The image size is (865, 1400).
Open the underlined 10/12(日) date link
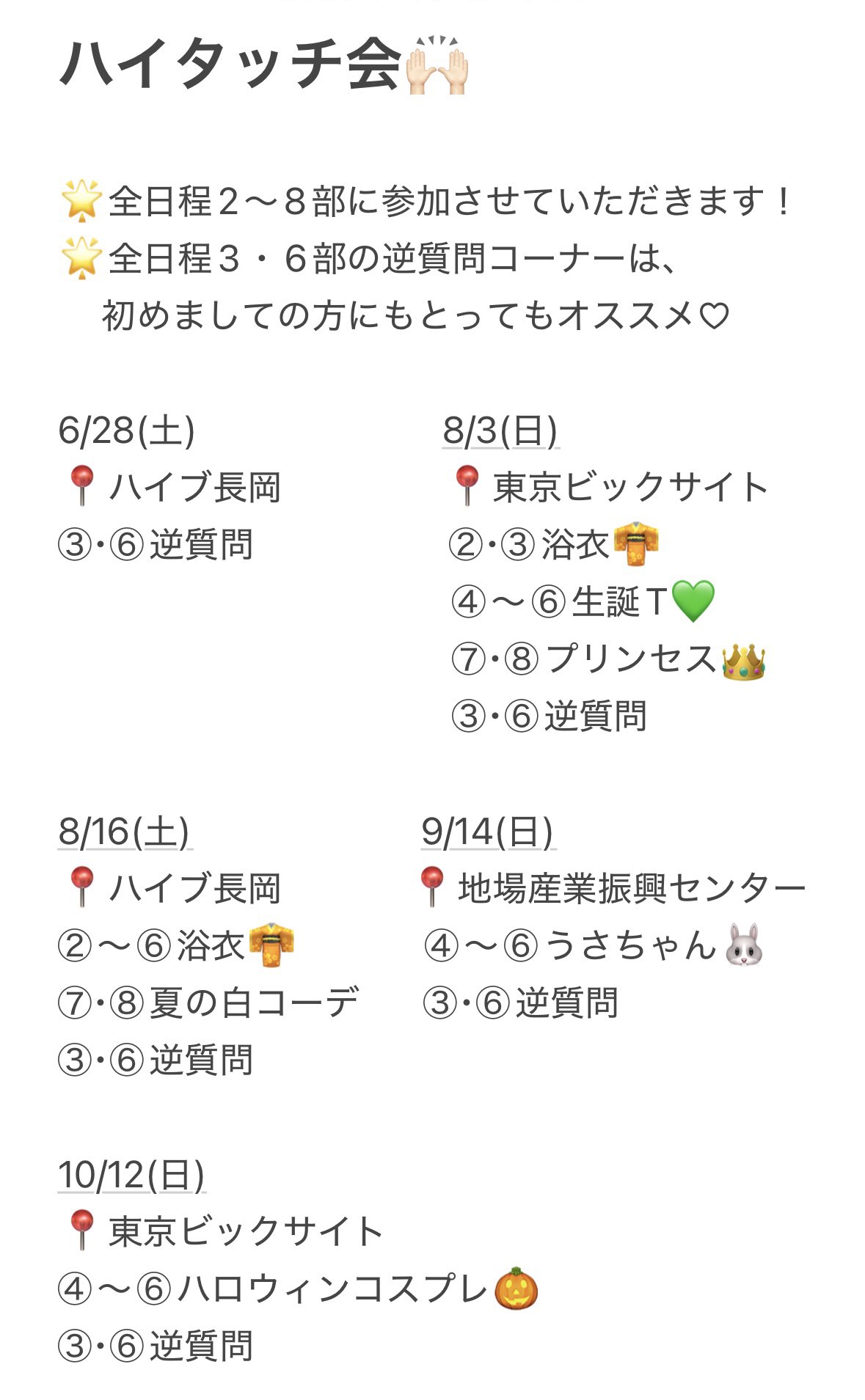click(131, 1175)
